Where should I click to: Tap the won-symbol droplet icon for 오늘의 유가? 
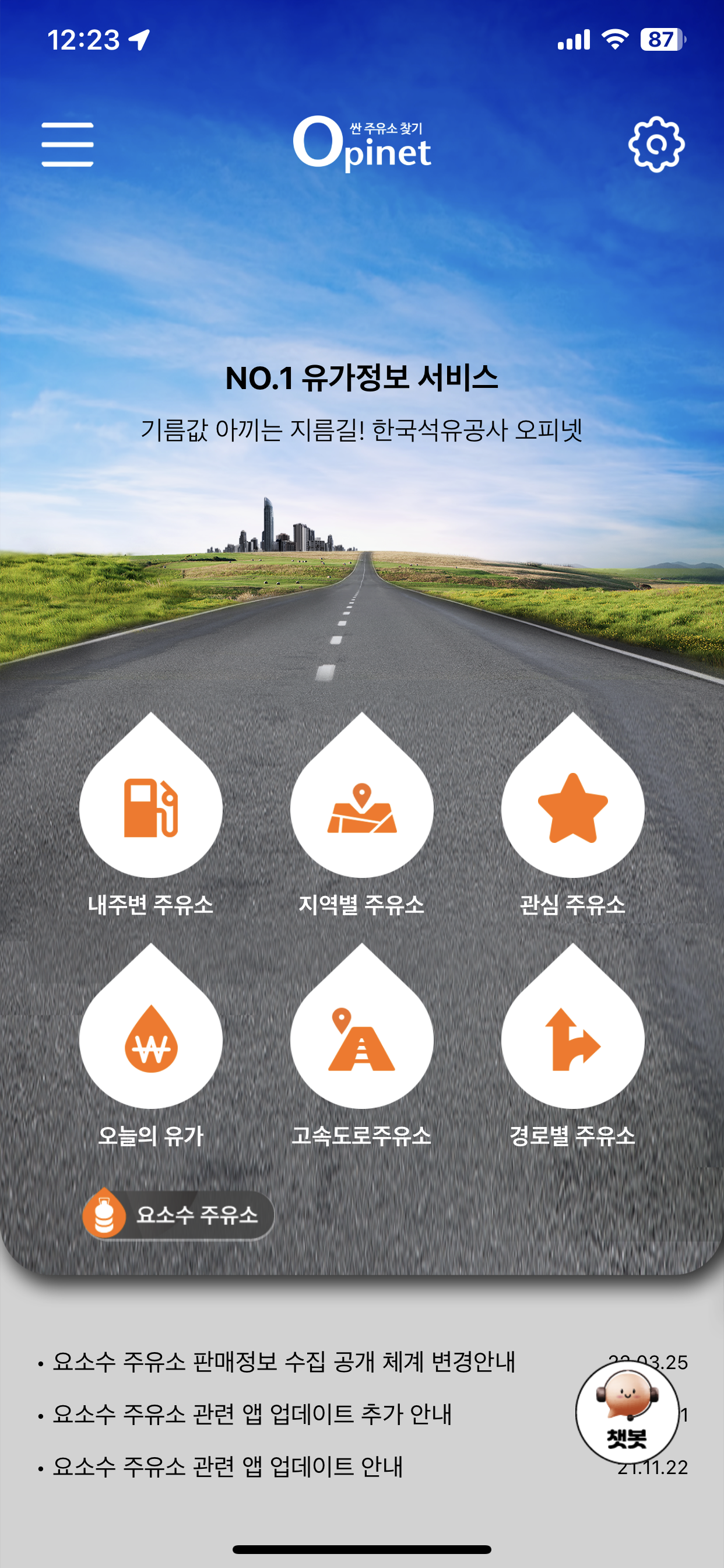coord(151,1041)
